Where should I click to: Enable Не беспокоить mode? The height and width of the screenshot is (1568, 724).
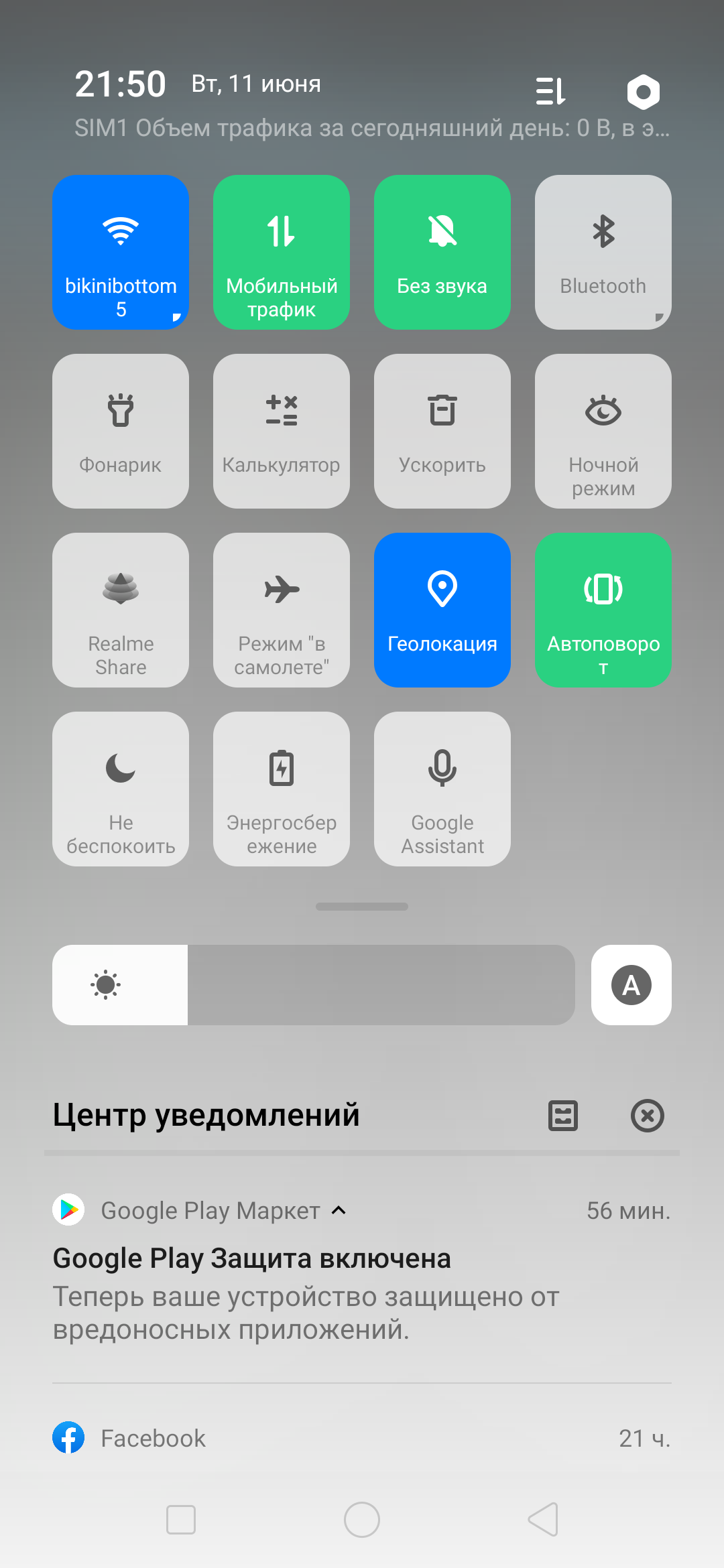(121, 789)
